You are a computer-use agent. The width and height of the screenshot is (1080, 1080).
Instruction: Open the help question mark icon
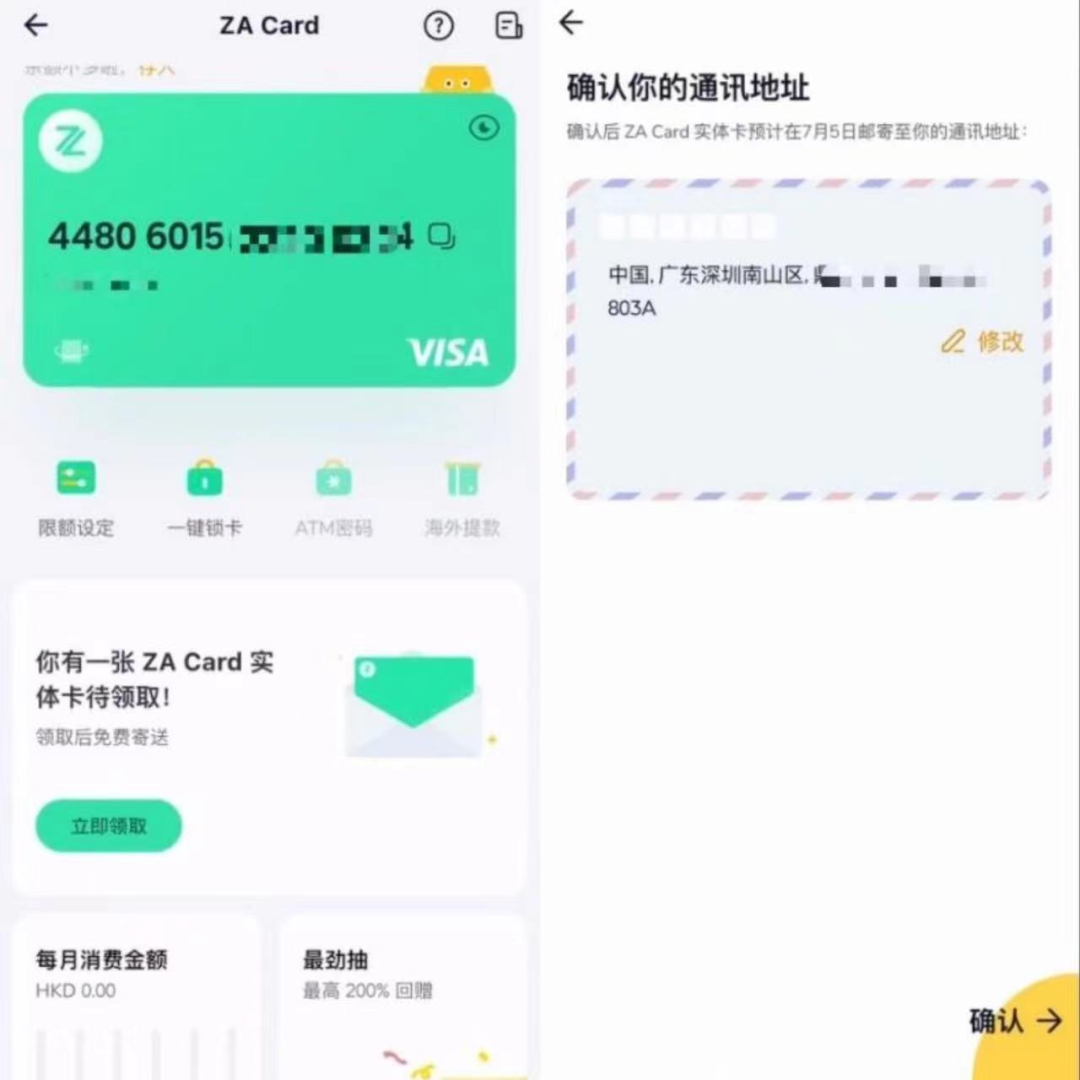[x=438, y=26]
